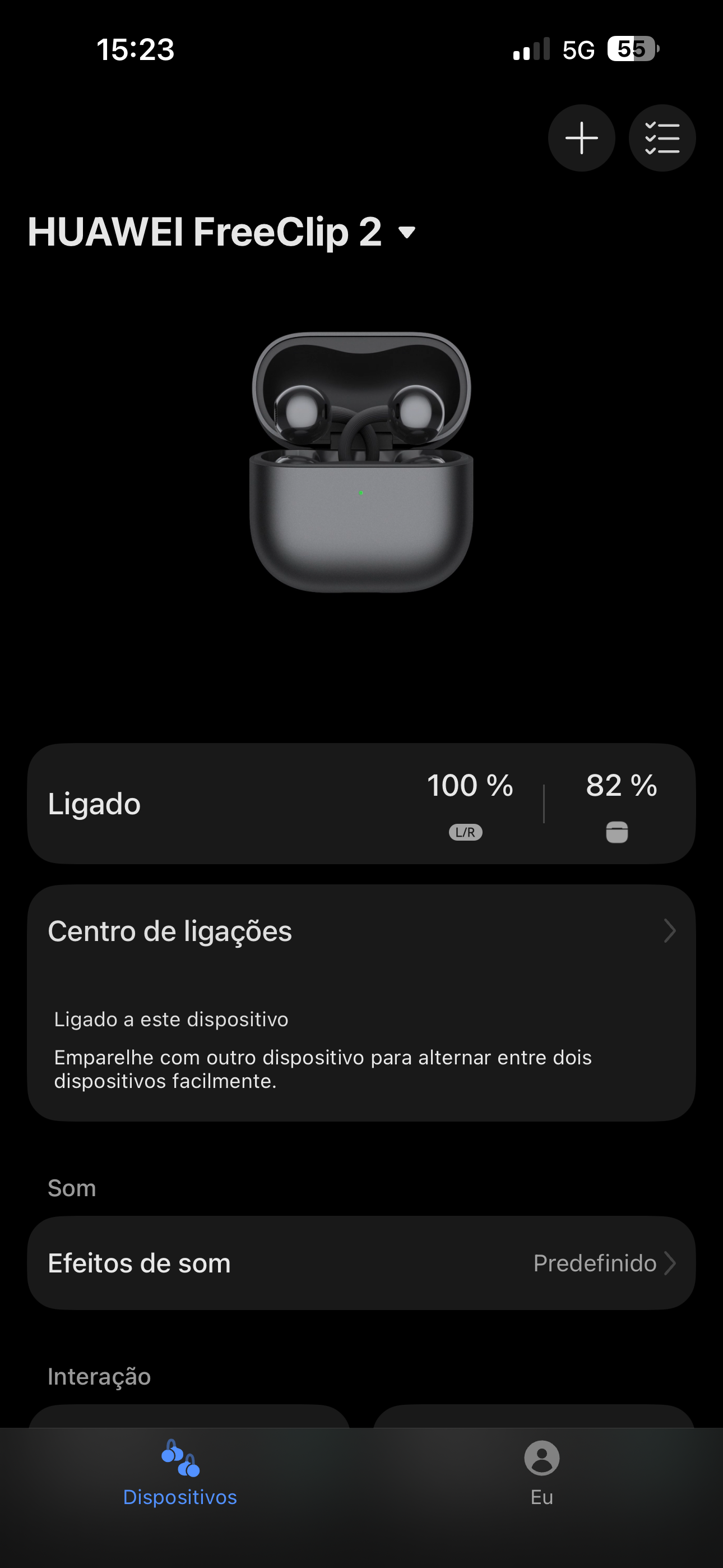The width and height of the screenshot is (723, 1568).
Task: Open Centro de ligações
Action: pos(361,931)
